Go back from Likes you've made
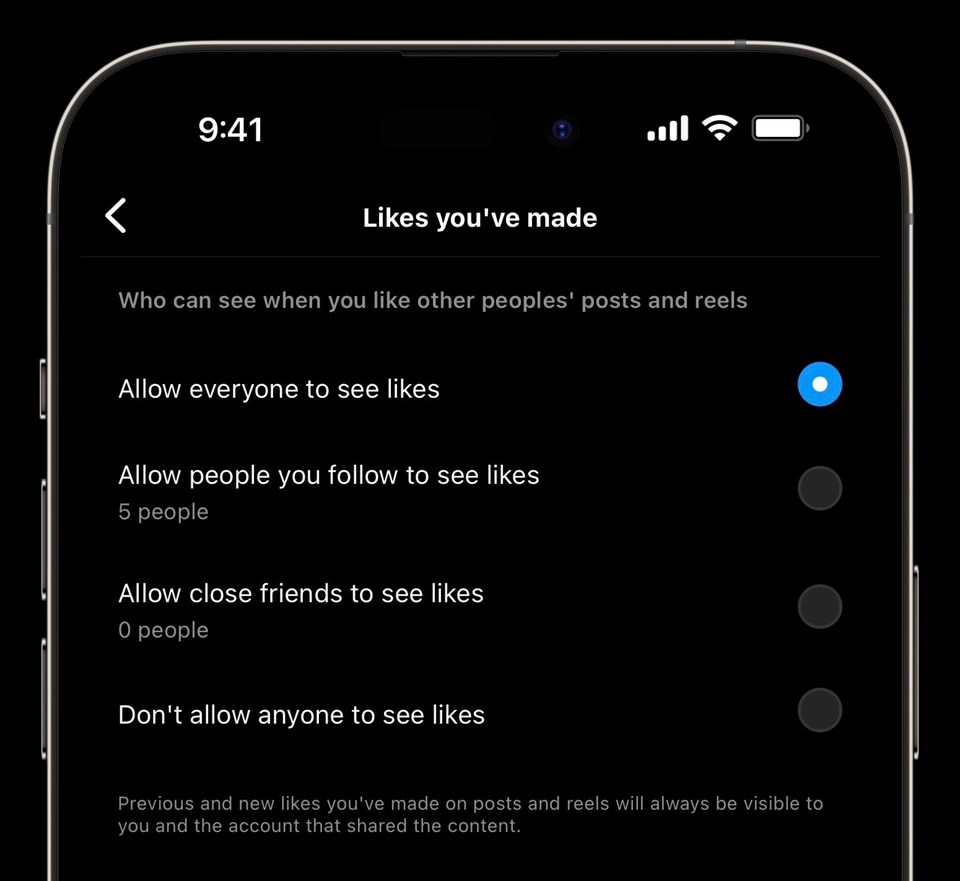960x881 pixels. coord(117,216)
